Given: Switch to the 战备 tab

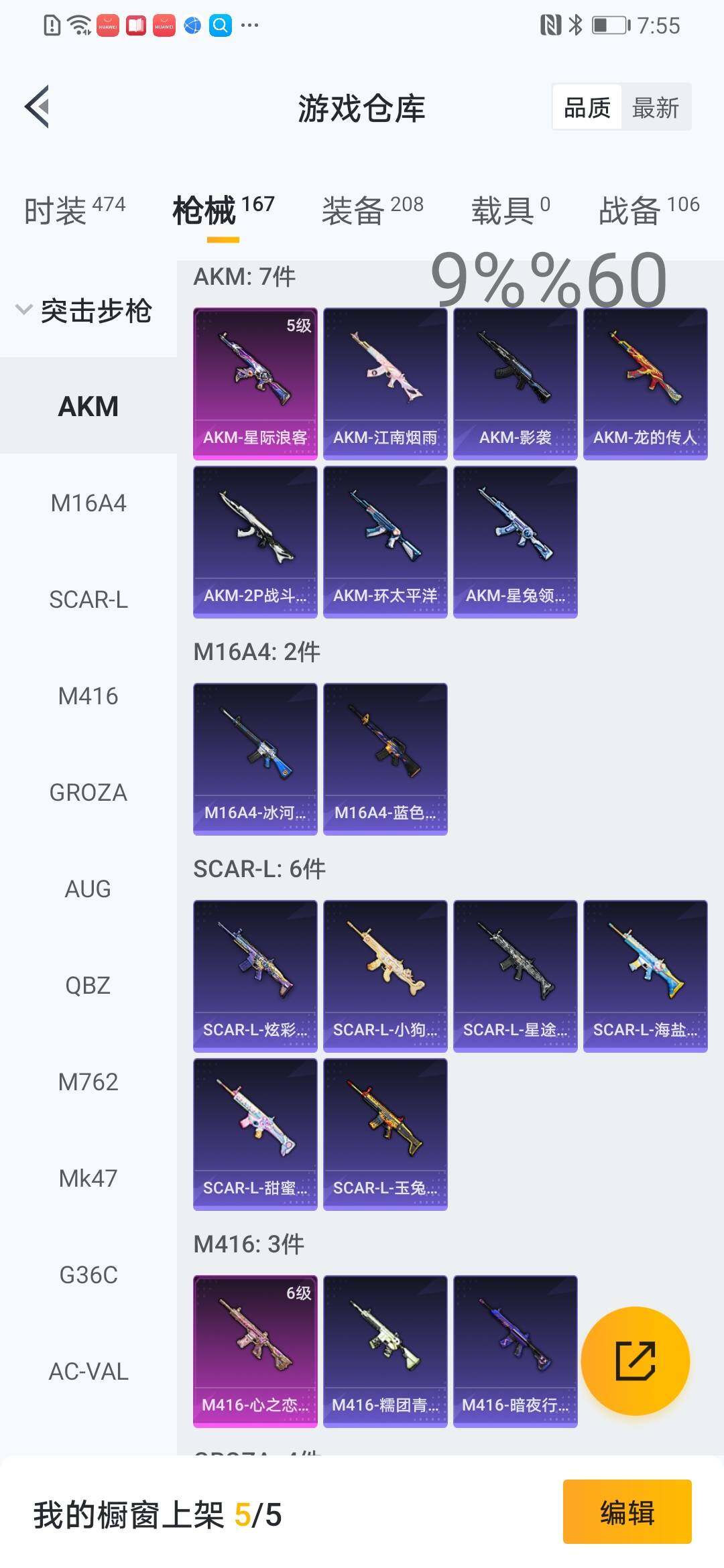Looking at the screenshot, I should (648, 210).
